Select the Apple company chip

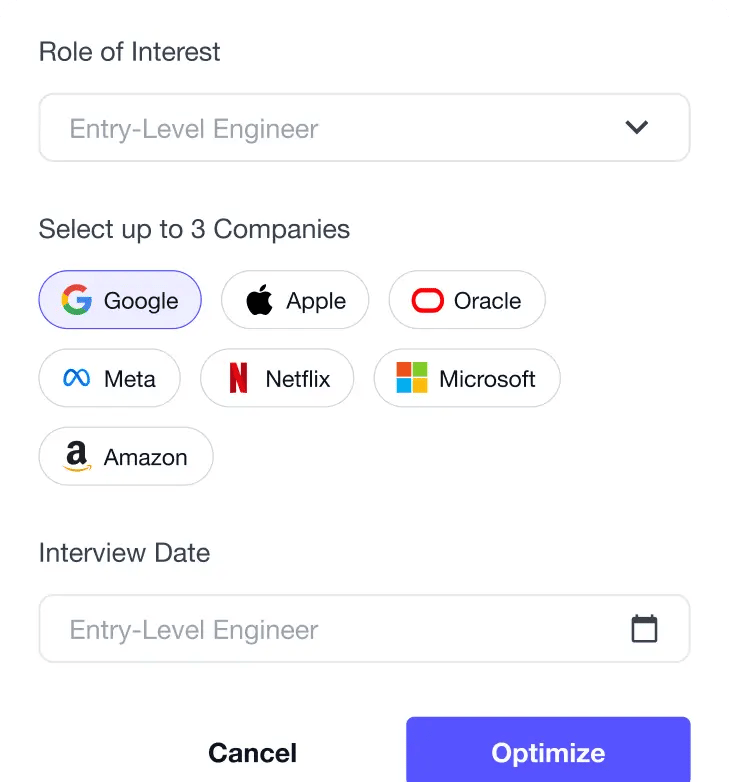point(295,299)
